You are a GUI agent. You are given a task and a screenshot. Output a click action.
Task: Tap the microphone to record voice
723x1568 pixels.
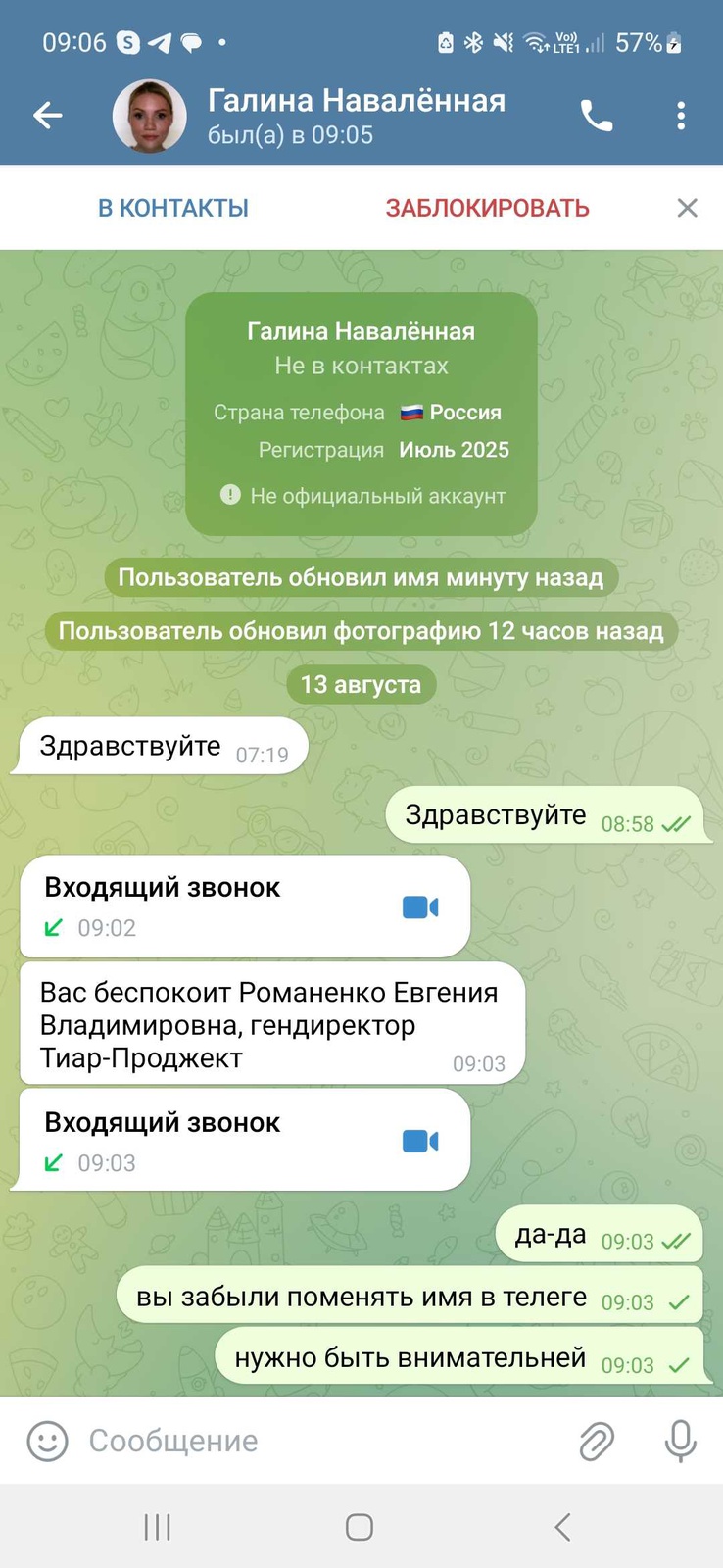[x=680, y=1441]
